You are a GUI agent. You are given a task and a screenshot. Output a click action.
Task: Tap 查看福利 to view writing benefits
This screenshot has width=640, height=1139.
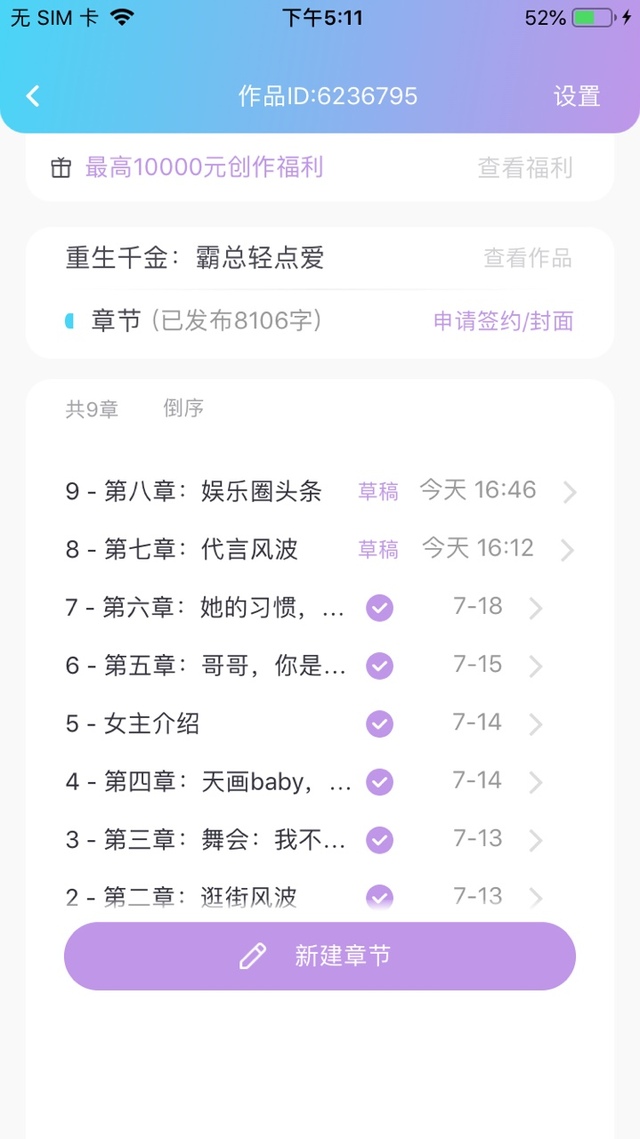point(525,168)
